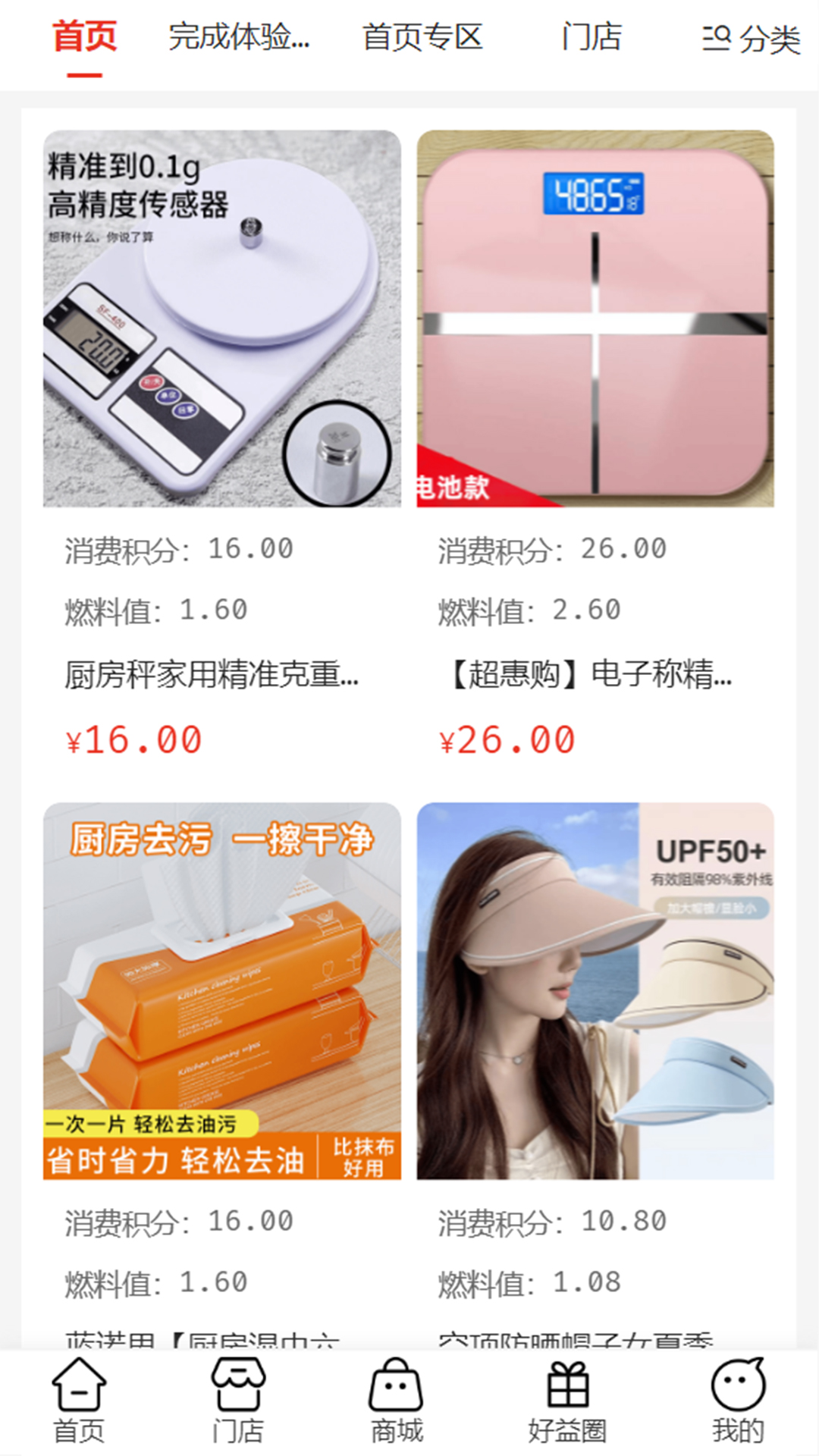This screenshot has width=819, height=1456.
Task: Open the 首页专区 top tab
Action: (422, 36)
